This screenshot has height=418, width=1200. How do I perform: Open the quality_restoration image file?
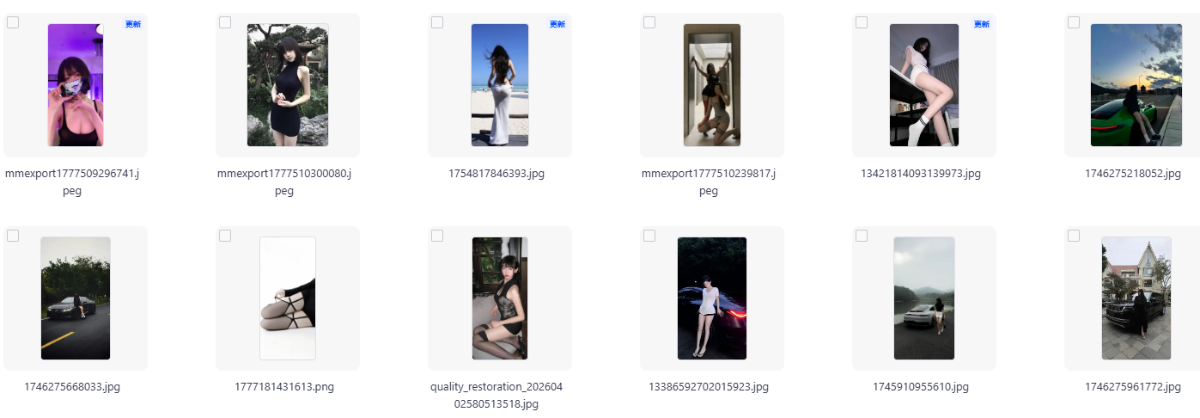pyautogui.click(x=499, y=298)
